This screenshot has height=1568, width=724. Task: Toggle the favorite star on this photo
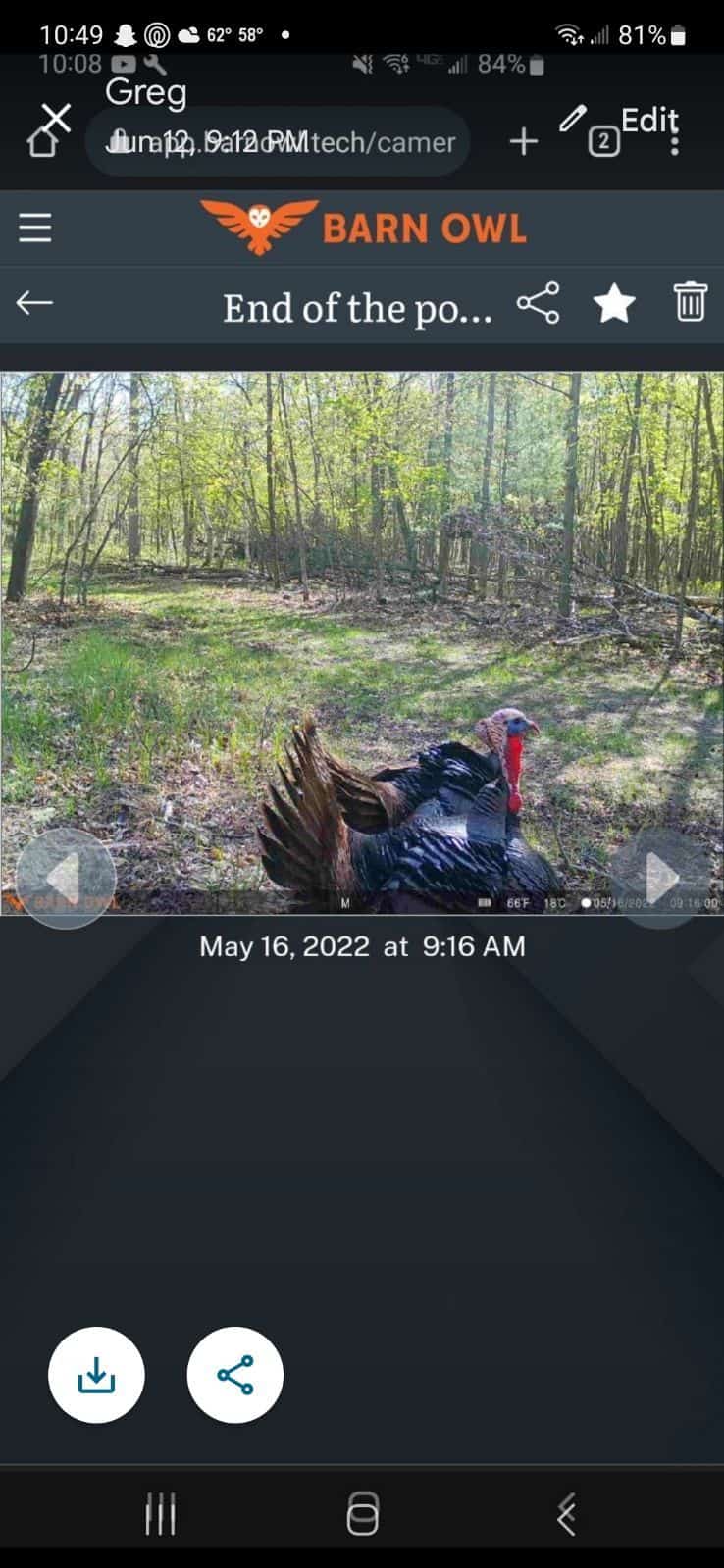tap(615, 303)
